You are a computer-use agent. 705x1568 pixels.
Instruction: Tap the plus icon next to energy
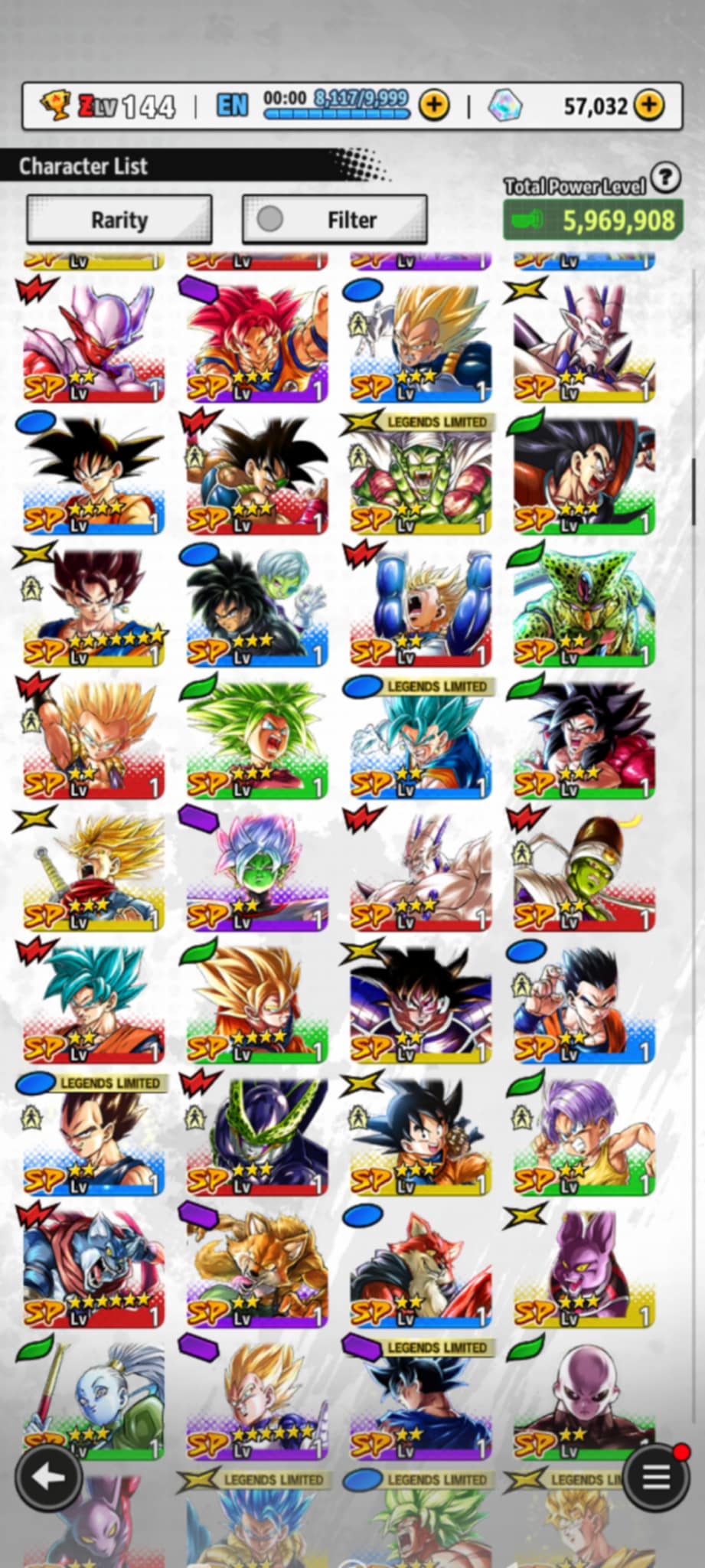(434, 105)
